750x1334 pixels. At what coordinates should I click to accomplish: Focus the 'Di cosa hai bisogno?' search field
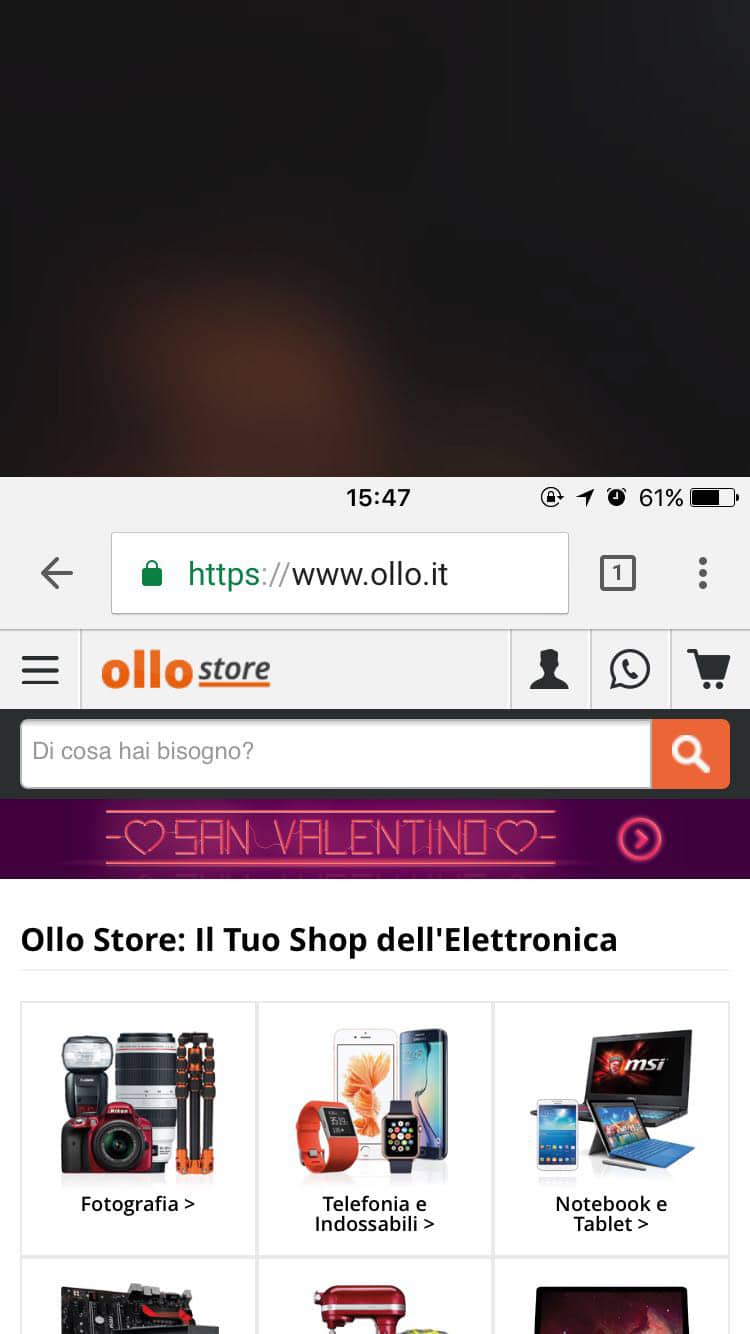(x=335, y=752)
